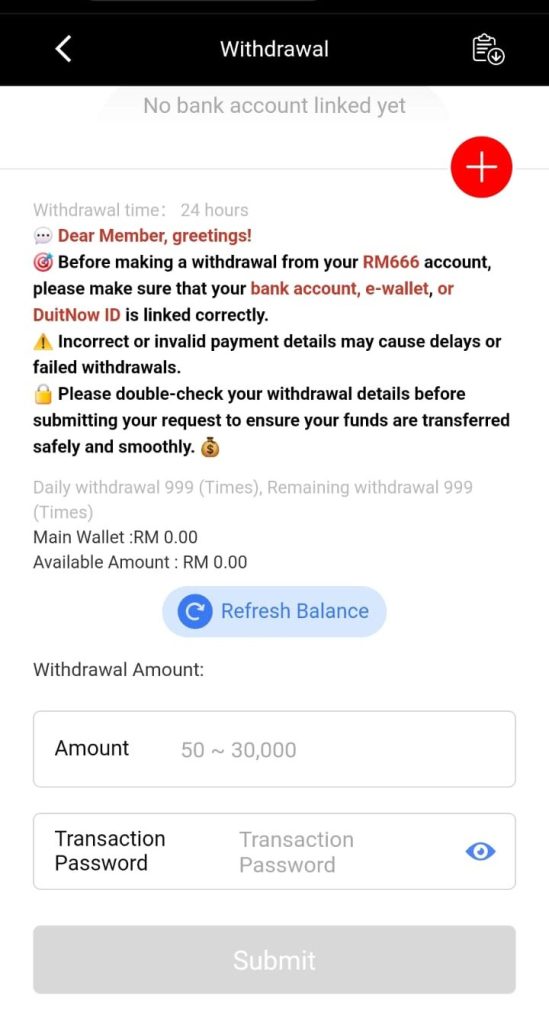Image resolution: width=549 pixels, height=1024 pixels.
Task: Add a bank account with red plus
Action: coord(481,167)
